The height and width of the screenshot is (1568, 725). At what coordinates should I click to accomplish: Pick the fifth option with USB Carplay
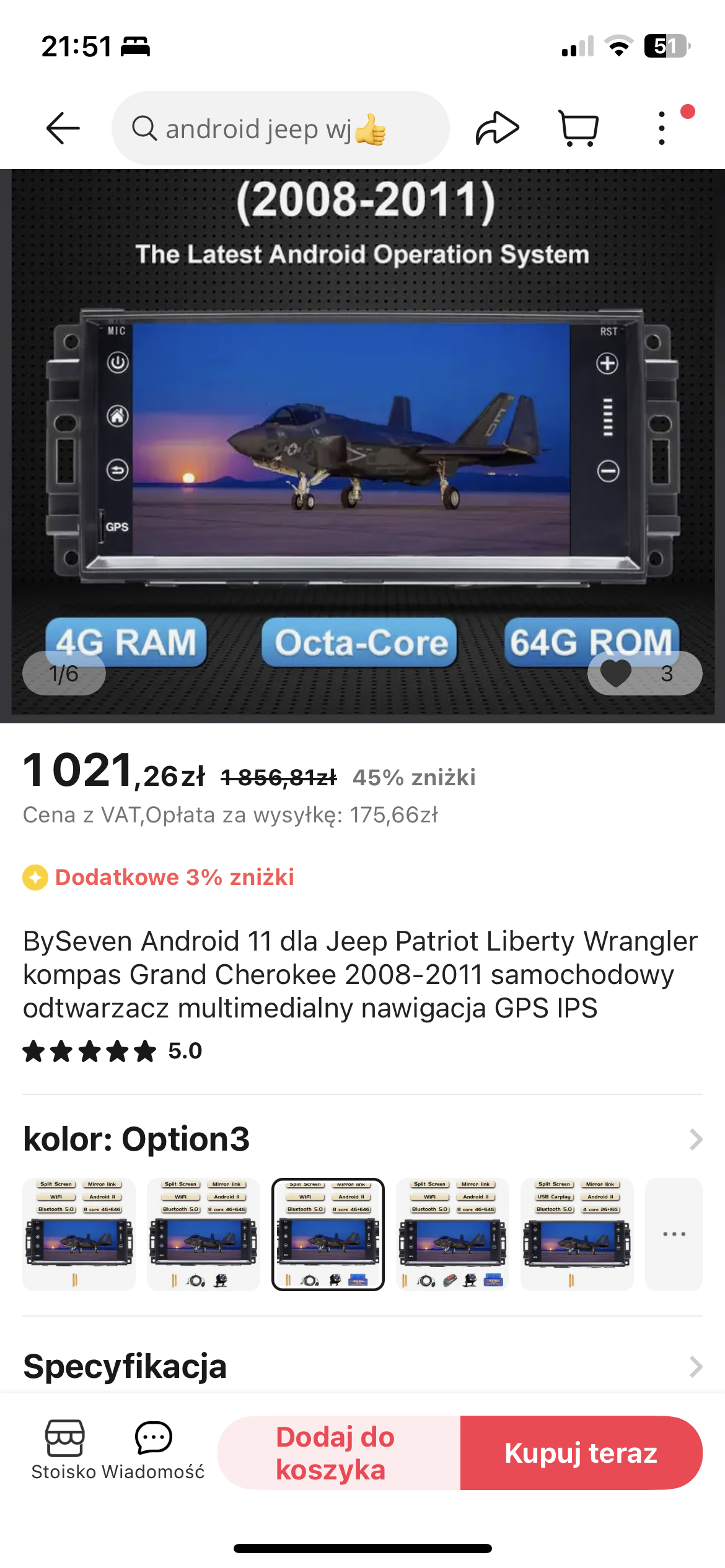pos(577,1234)
